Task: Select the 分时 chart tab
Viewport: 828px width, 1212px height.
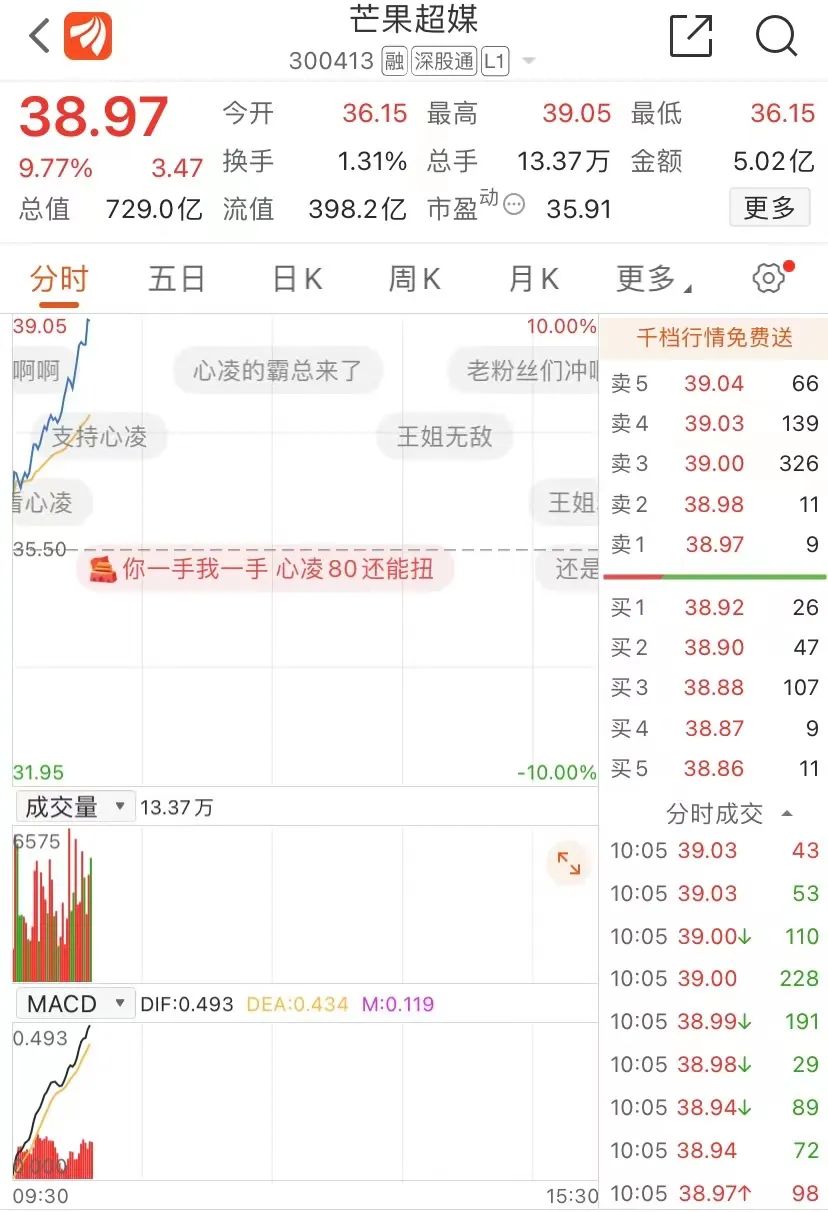Action: [x=59, y=279]
